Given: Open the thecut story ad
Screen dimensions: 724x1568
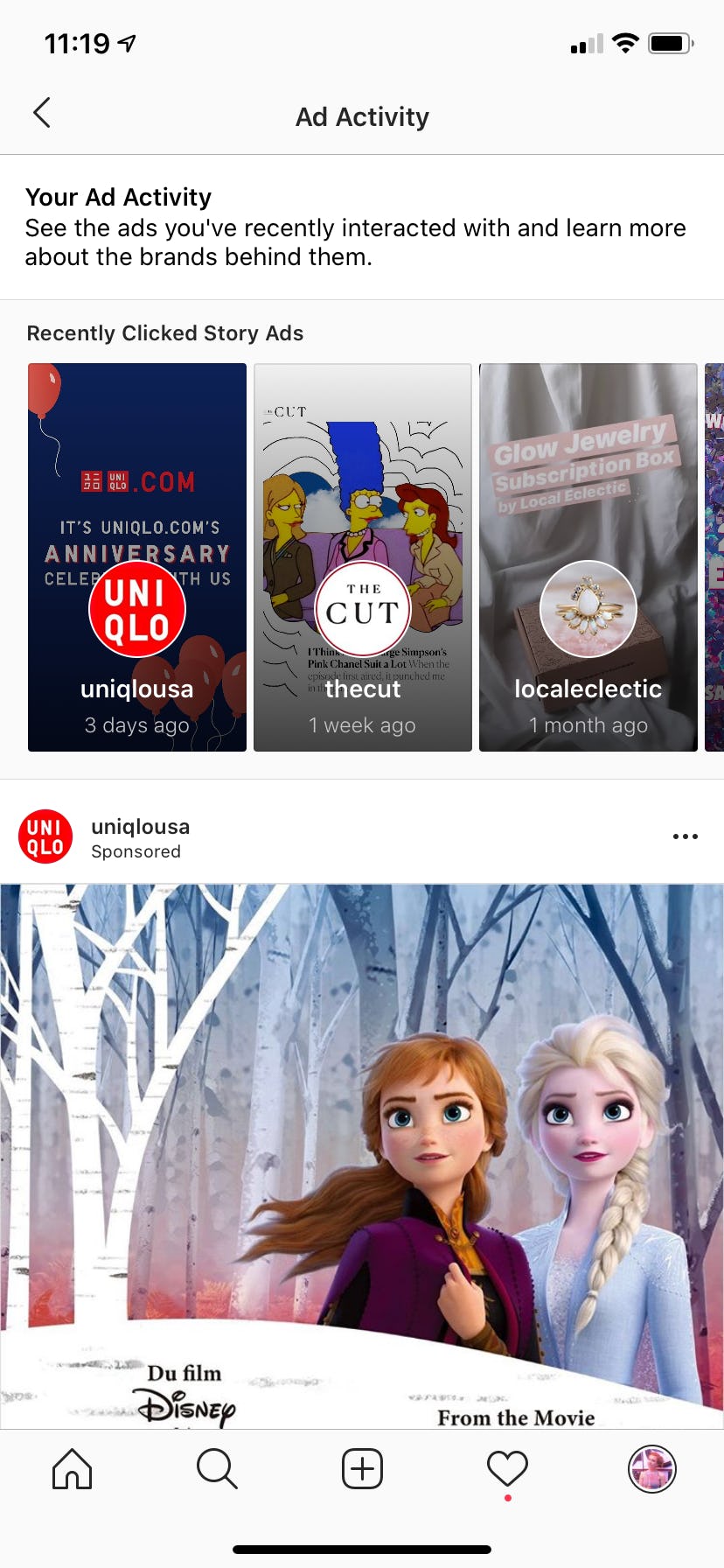Looking at the screenshot, I should point(363,557).
